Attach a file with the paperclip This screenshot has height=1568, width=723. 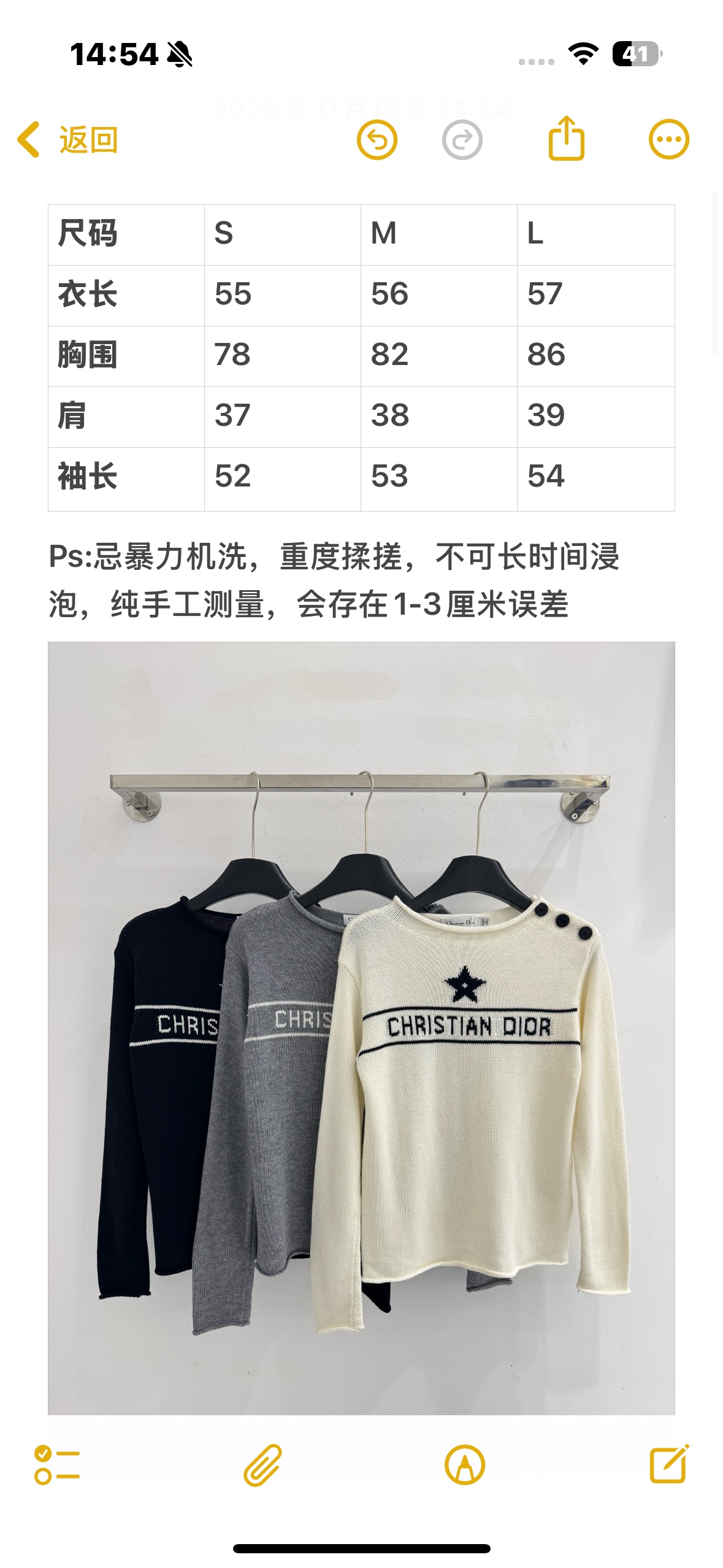click(262, 1465)
